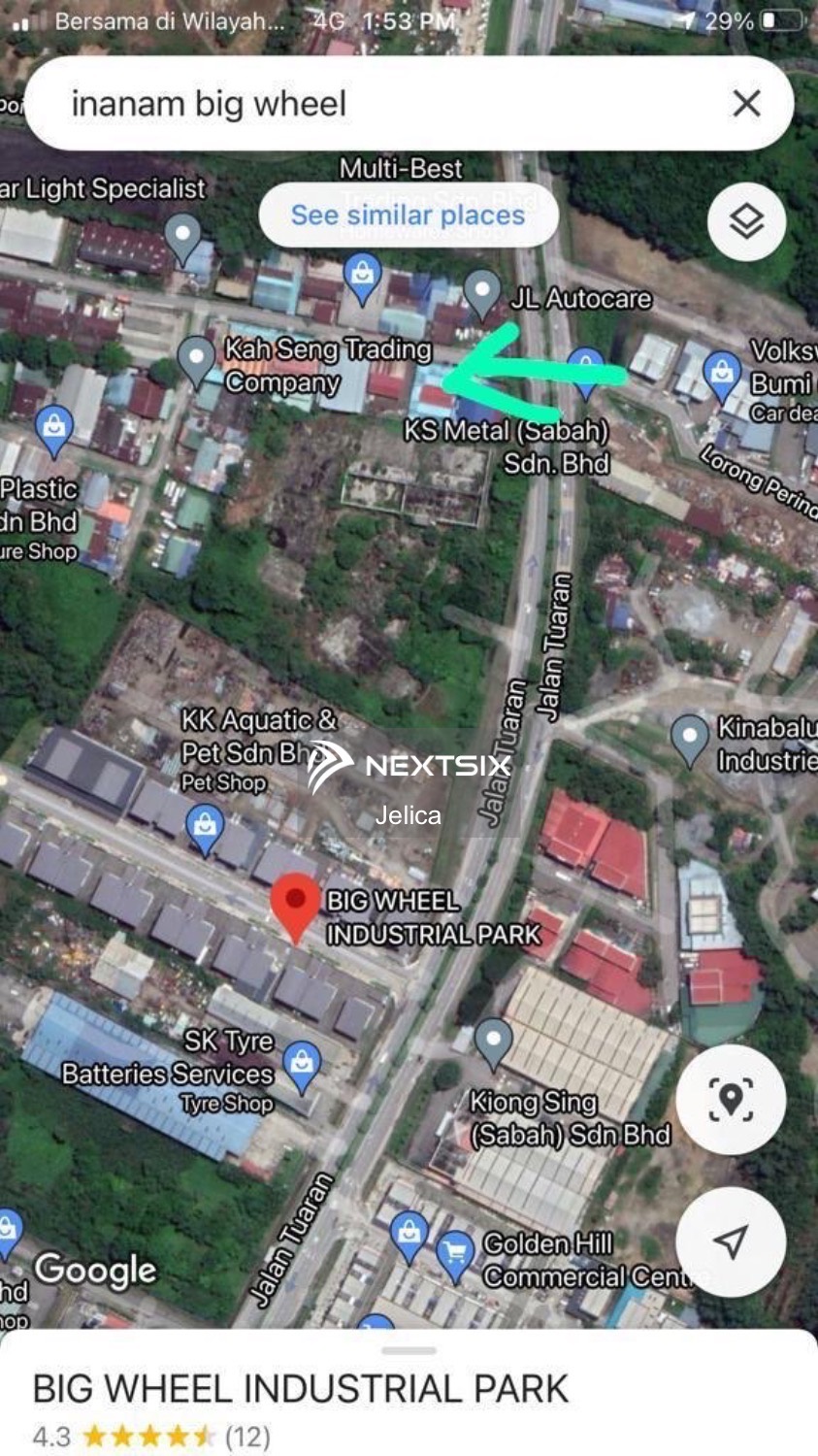The height and width of the screenshot is (1456, 818).
Task: Select the Kah Seng Trading Company pin
Action: point(194,357)
